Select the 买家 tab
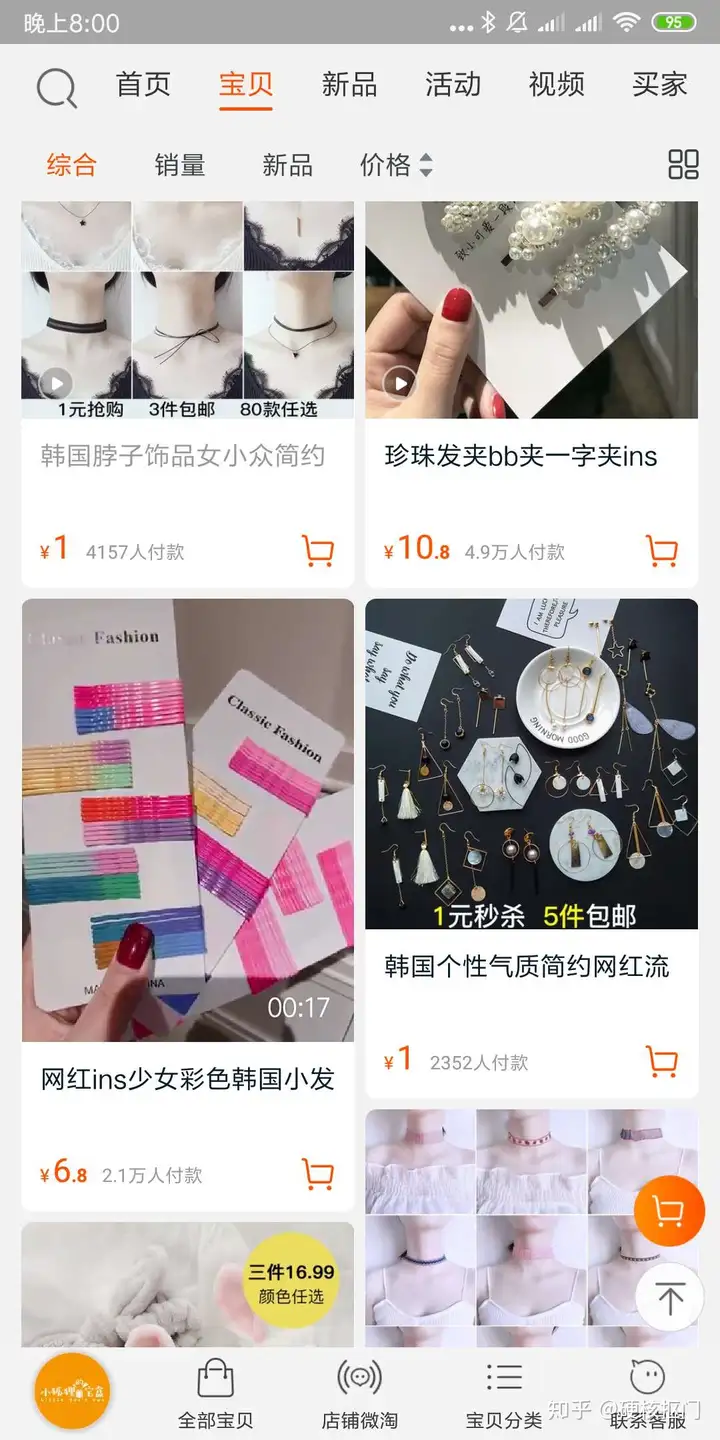Viewport: 720px width, 1440px height. pos(659,85)
